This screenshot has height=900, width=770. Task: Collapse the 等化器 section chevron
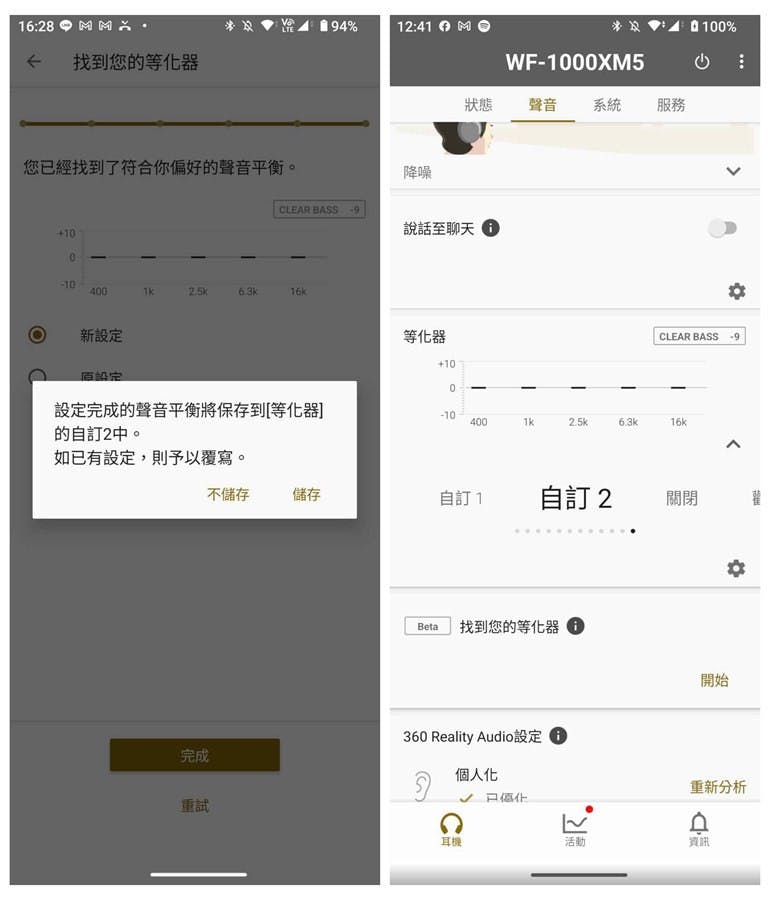[x=733, y=444]
